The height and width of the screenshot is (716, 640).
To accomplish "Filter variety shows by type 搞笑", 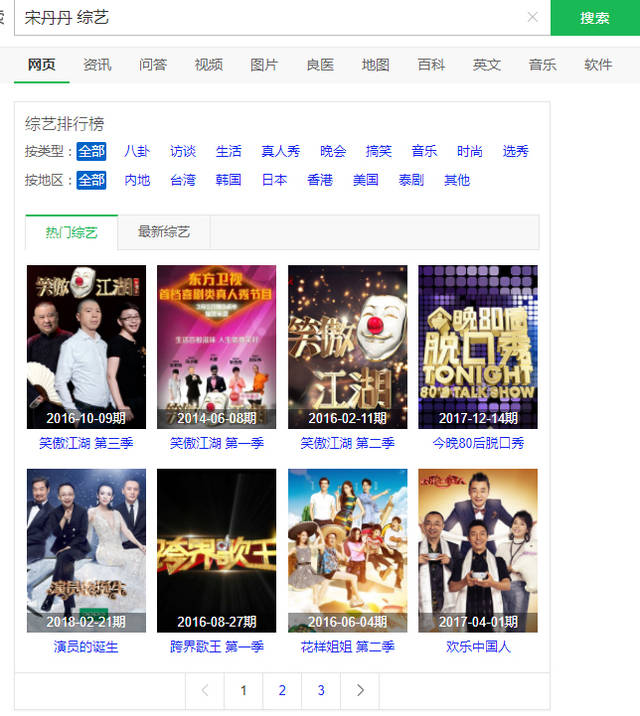I will click(x=378, y=151).
